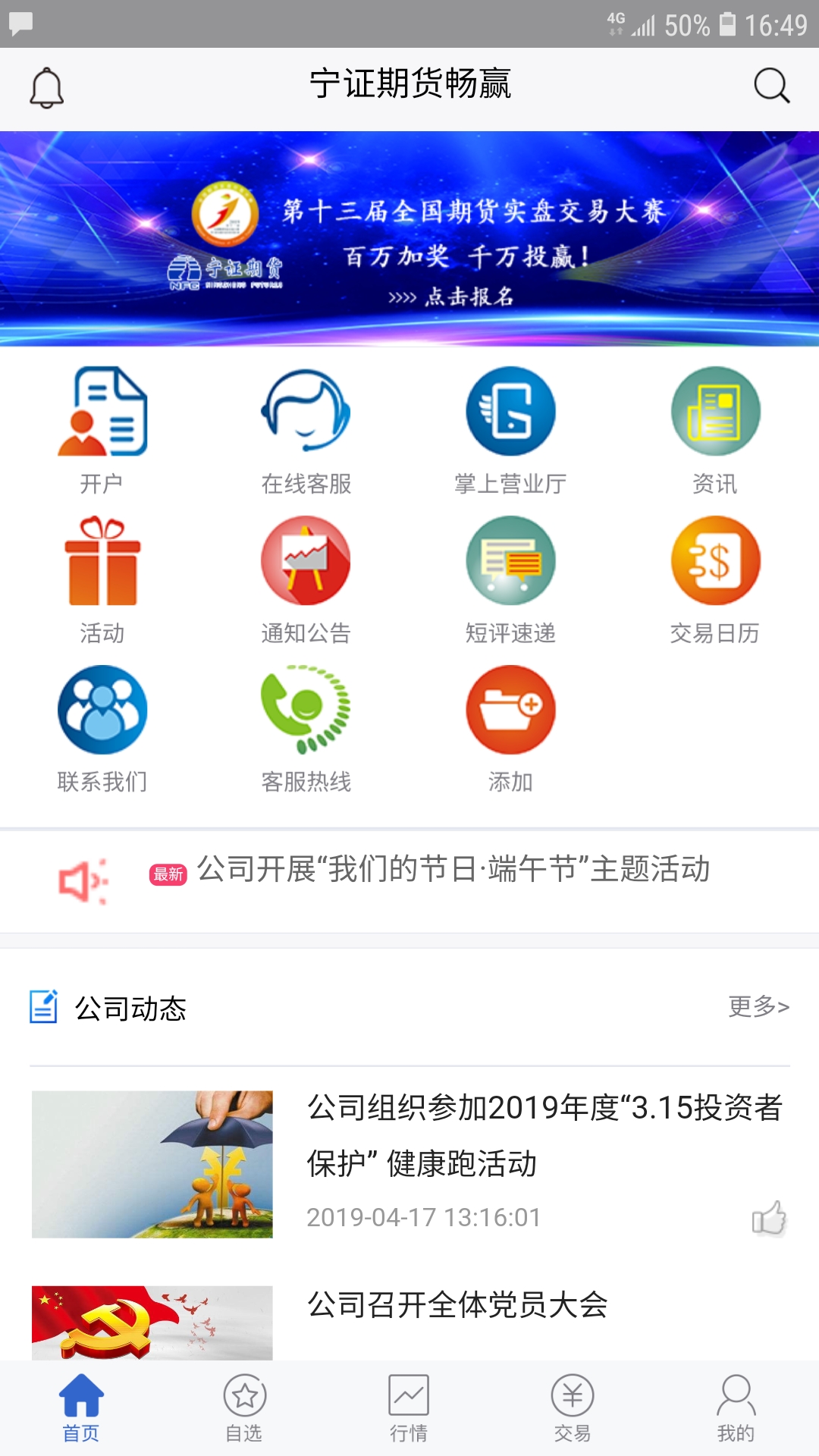Viewport: 819px width, 1456px height.
Task: Open 开户 account opening
Action: click(102, 430)
